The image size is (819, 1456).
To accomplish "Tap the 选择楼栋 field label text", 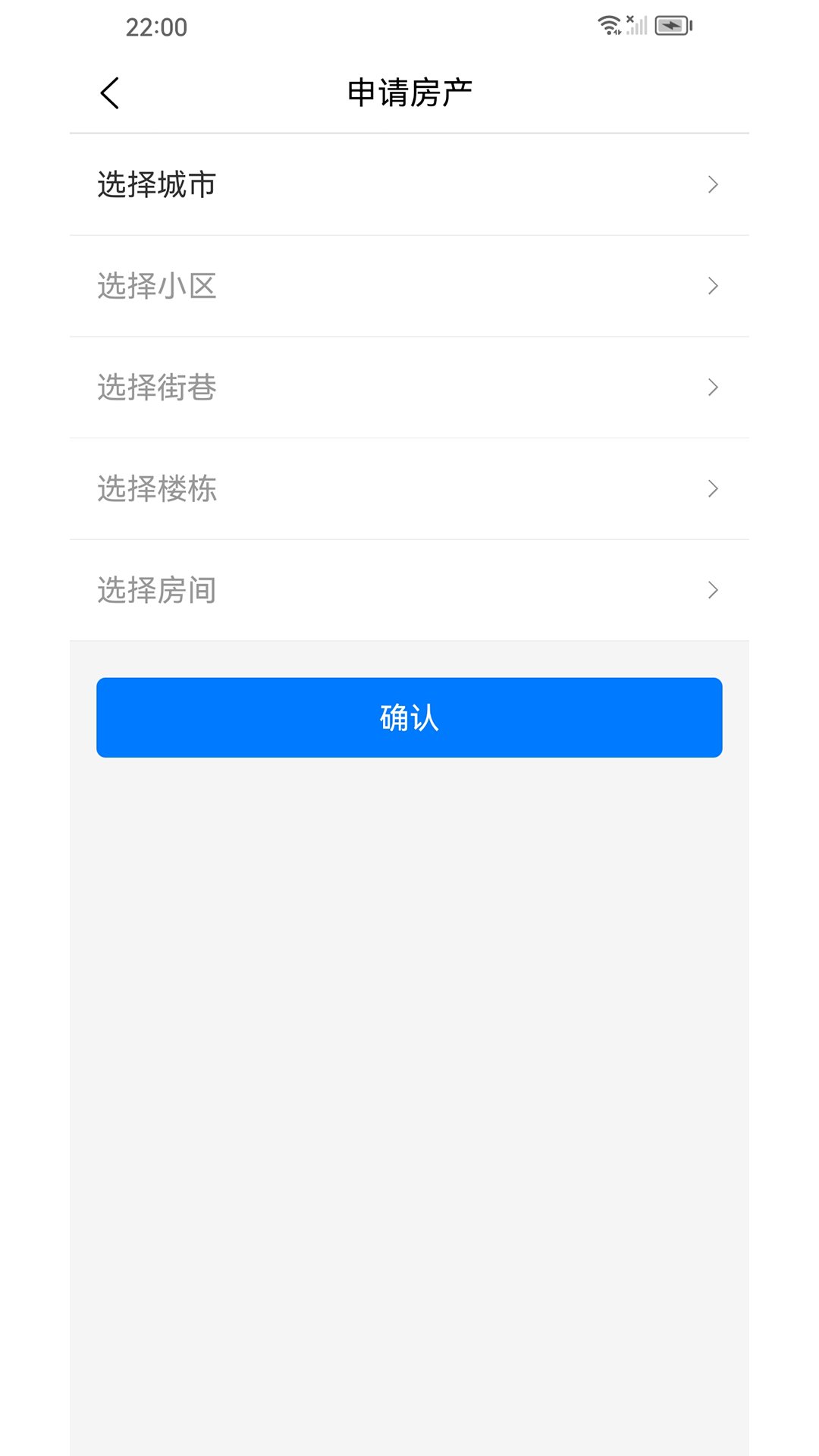I will [157, 489].
